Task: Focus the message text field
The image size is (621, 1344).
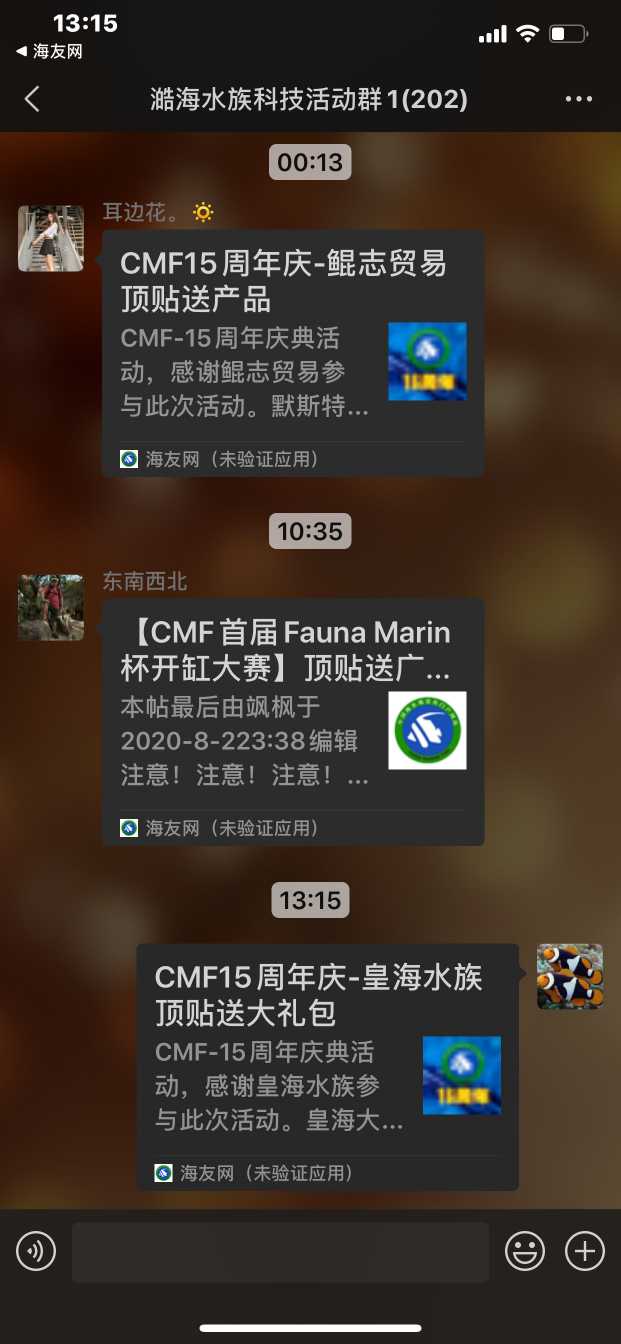Action: tap(280, 1251)
